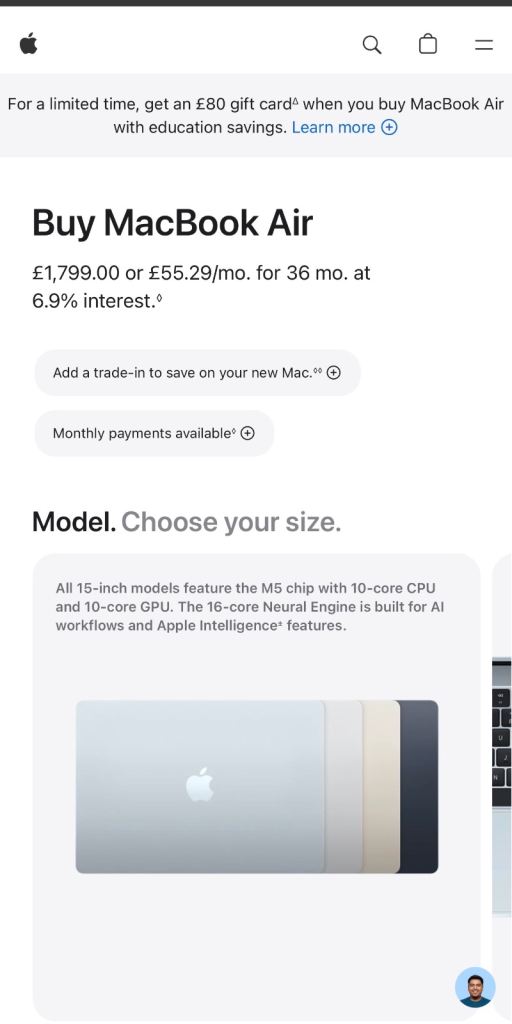This screenshot has width=512, height=1024.
Task: Select the 15-inch MacBook Air model card
Action: pyautogui.click(x=257, y=787)
